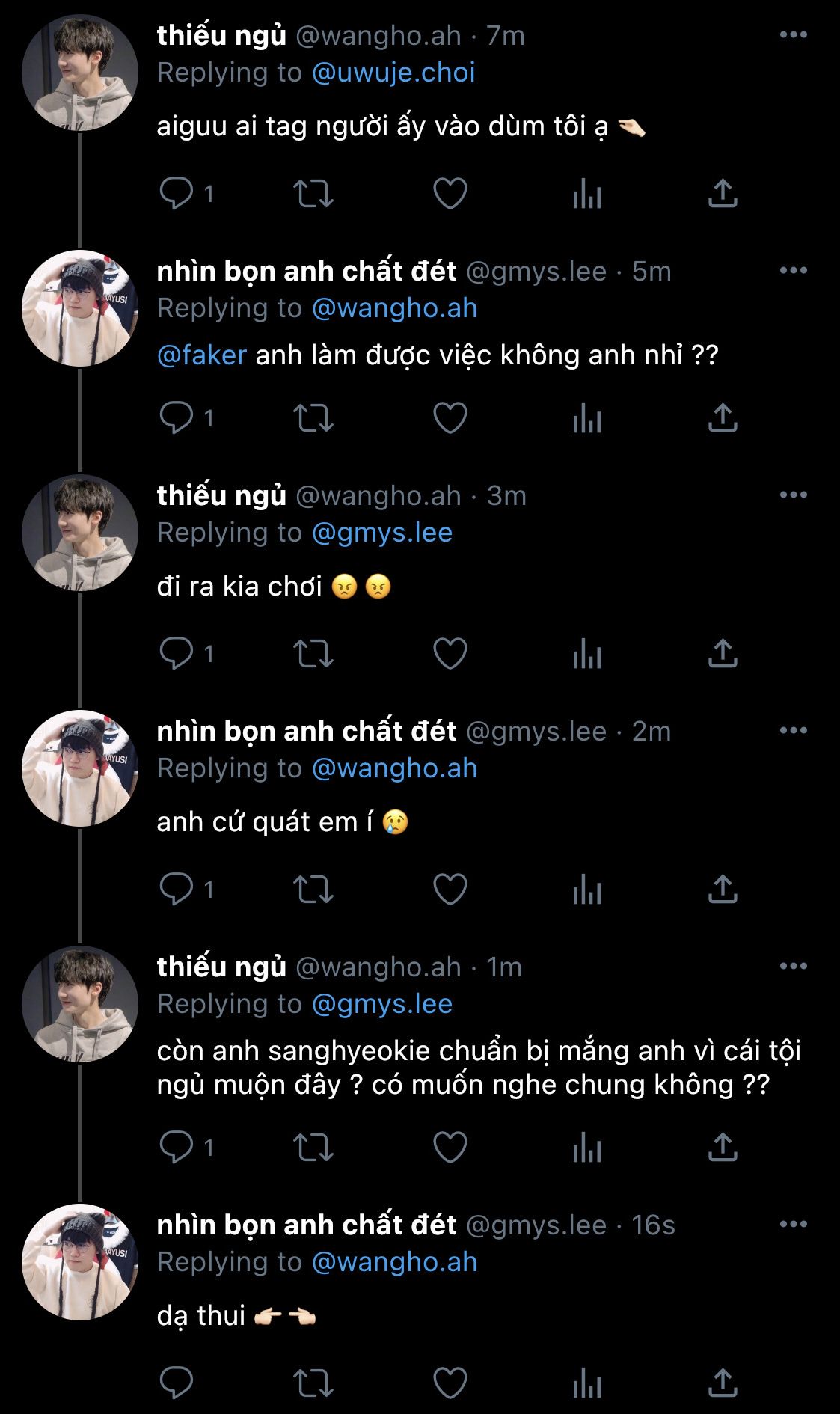Image resolution: width=840 pixels, height=1414 pixels.
Task: Like the 'đi ra kia chơi' tweet
Action: tap(450, 653)
